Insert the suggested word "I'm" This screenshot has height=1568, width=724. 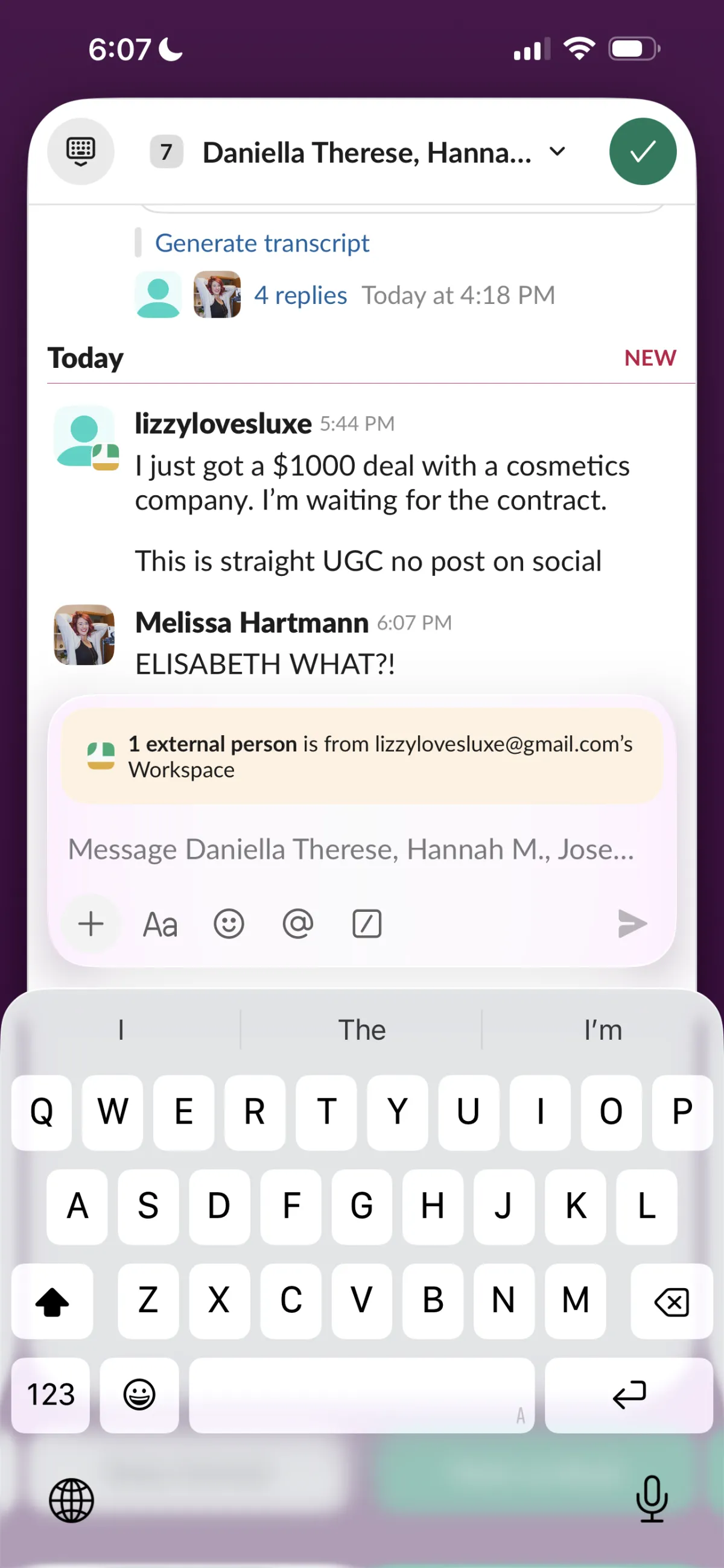pos(602,1030)
